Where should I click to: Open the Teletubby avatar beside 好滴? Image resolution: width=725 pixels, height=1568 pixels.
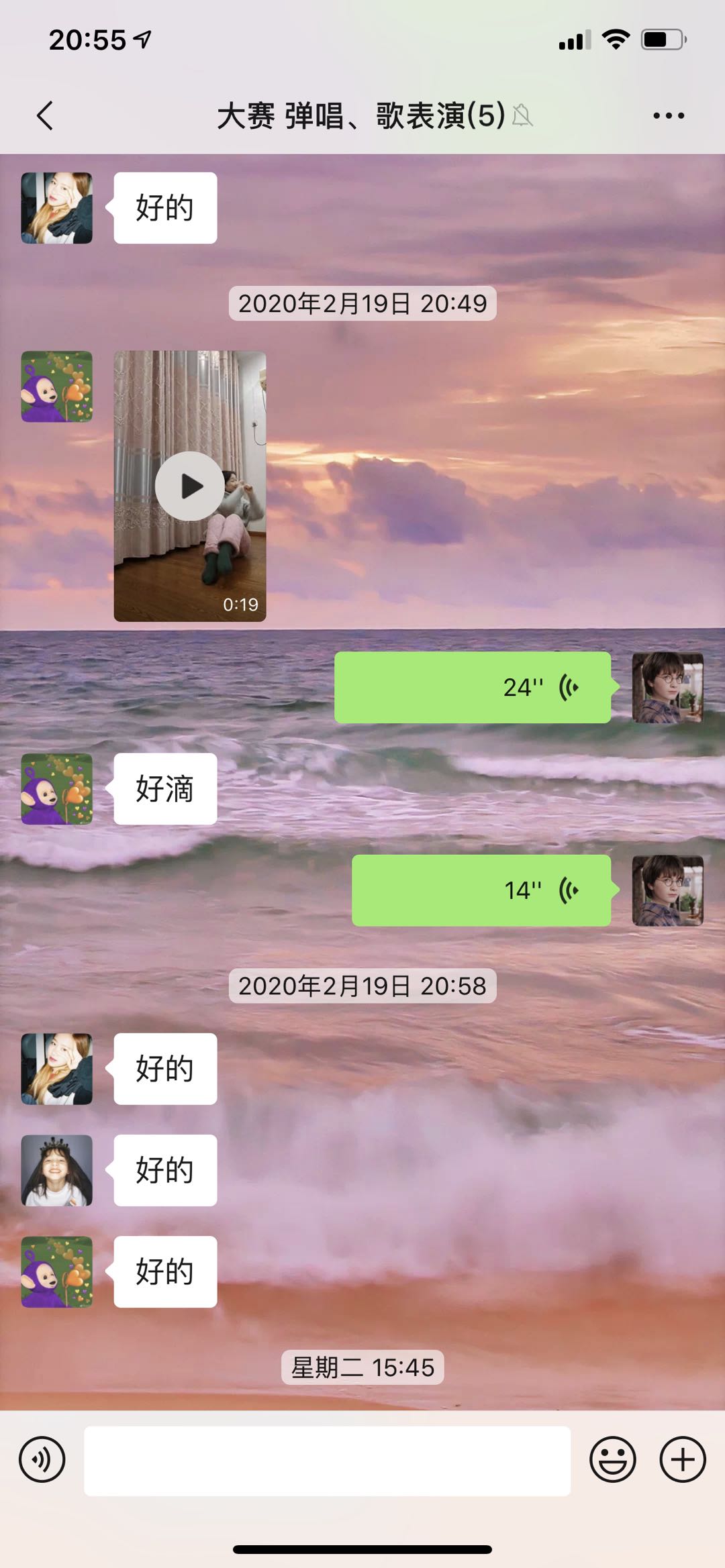pyautogui.click(x=57, y=788)
